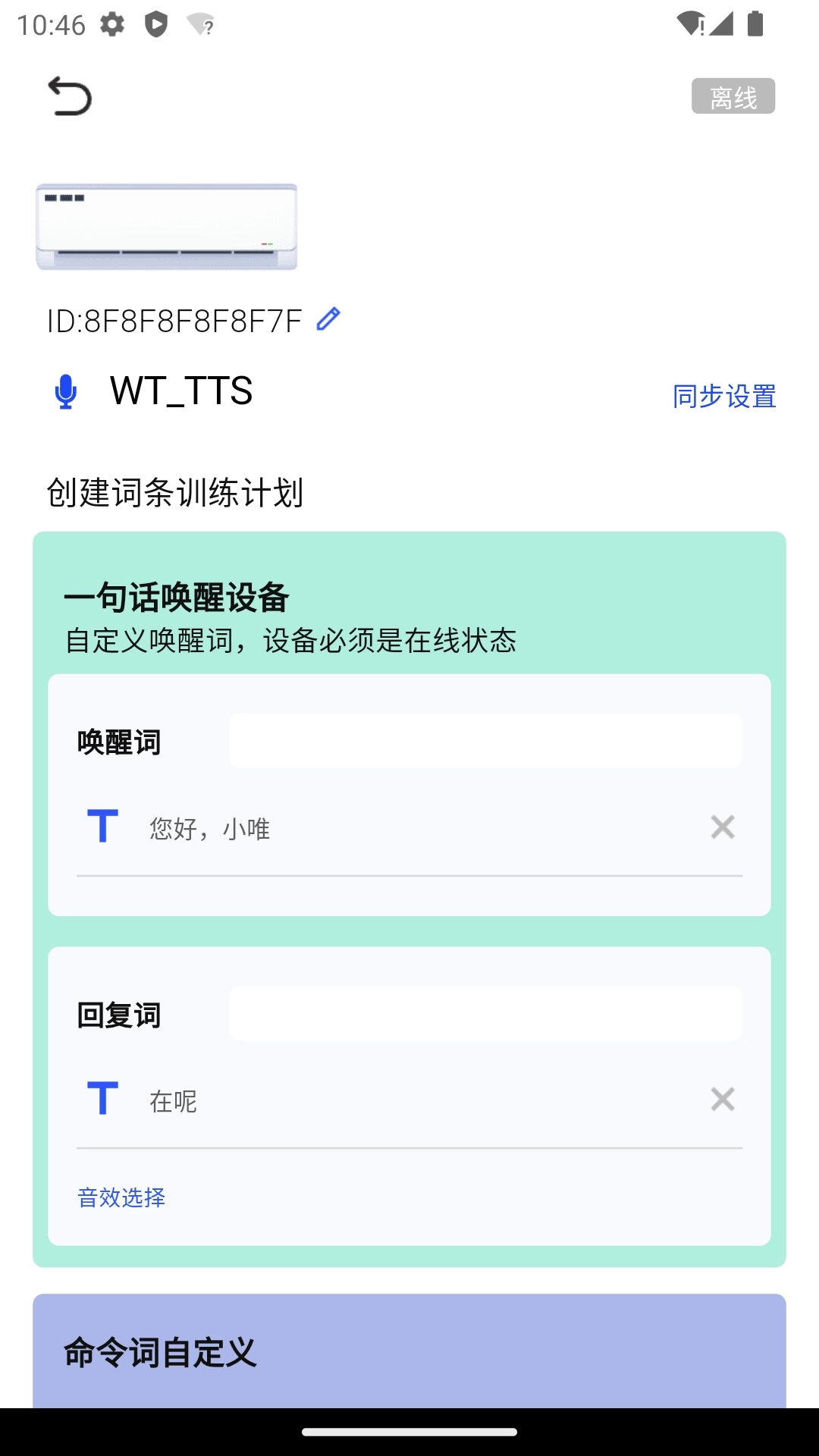Click the 回复词 reply word input field

(x=485, y=1014)
